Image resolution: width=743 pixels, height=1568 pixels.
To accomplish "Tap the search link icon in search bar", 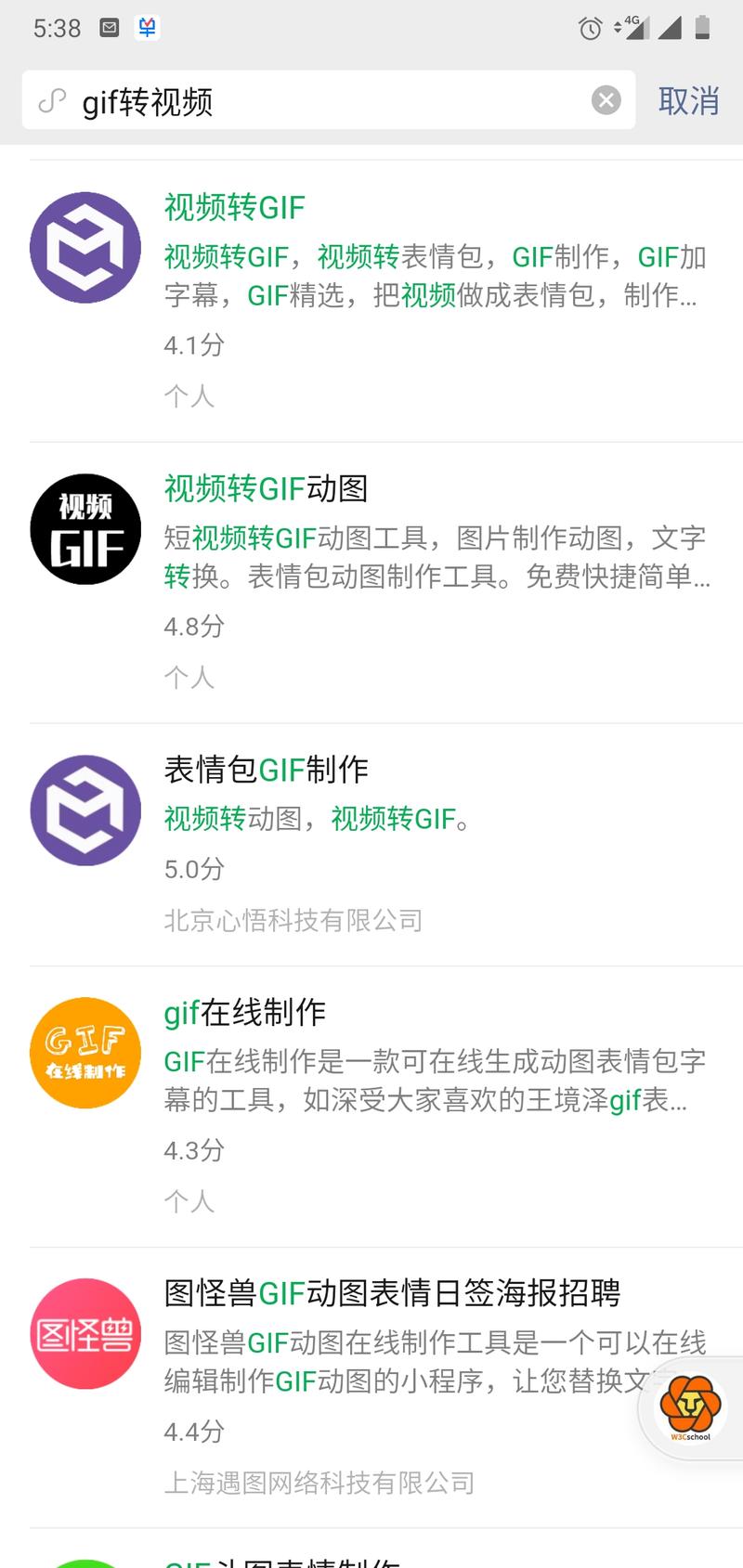I will point(53,100).
